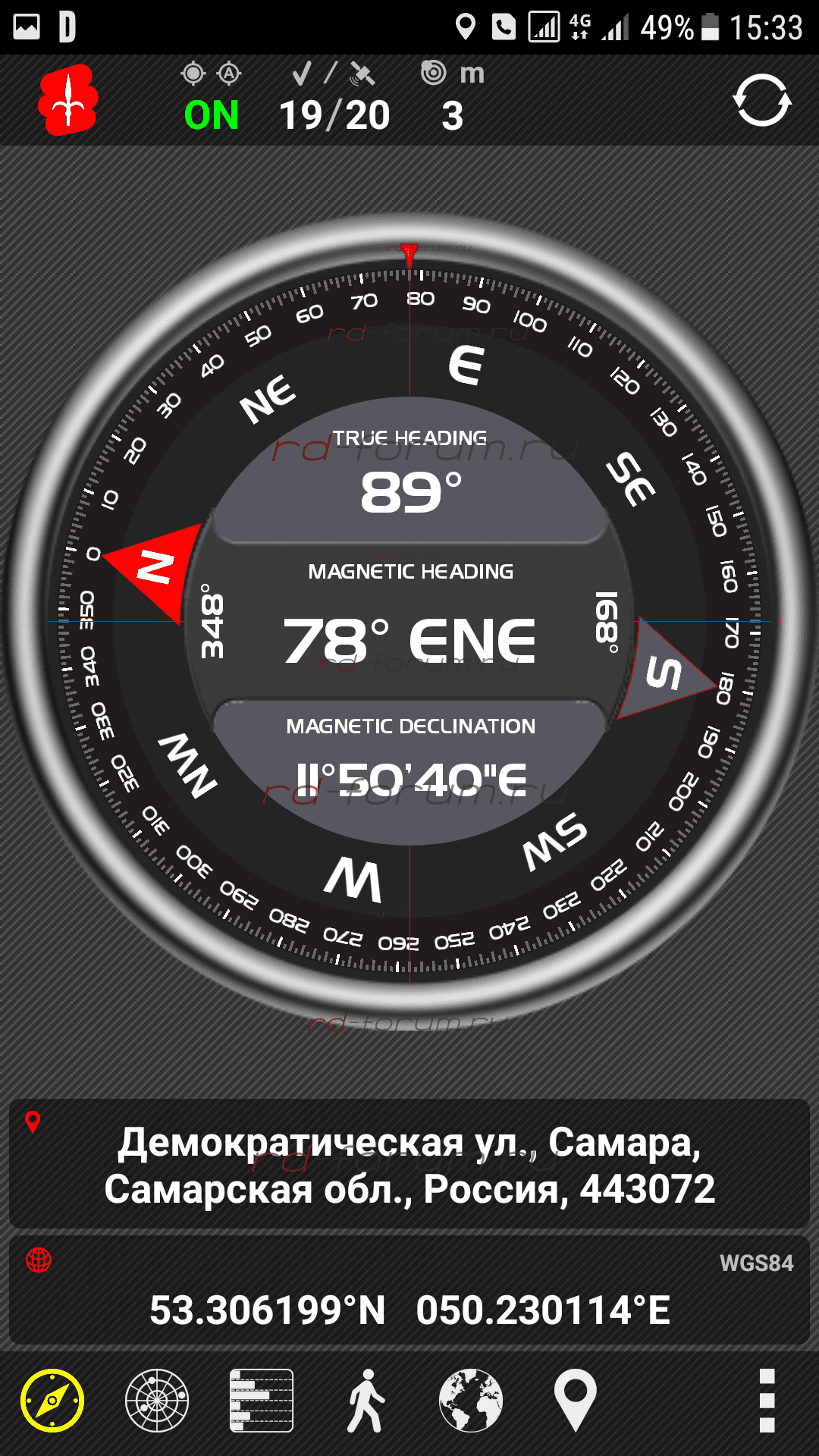Open the satellite radar view
Image resolution: width=819 pixels, height=1456 pixels.
pos(157,1400)
